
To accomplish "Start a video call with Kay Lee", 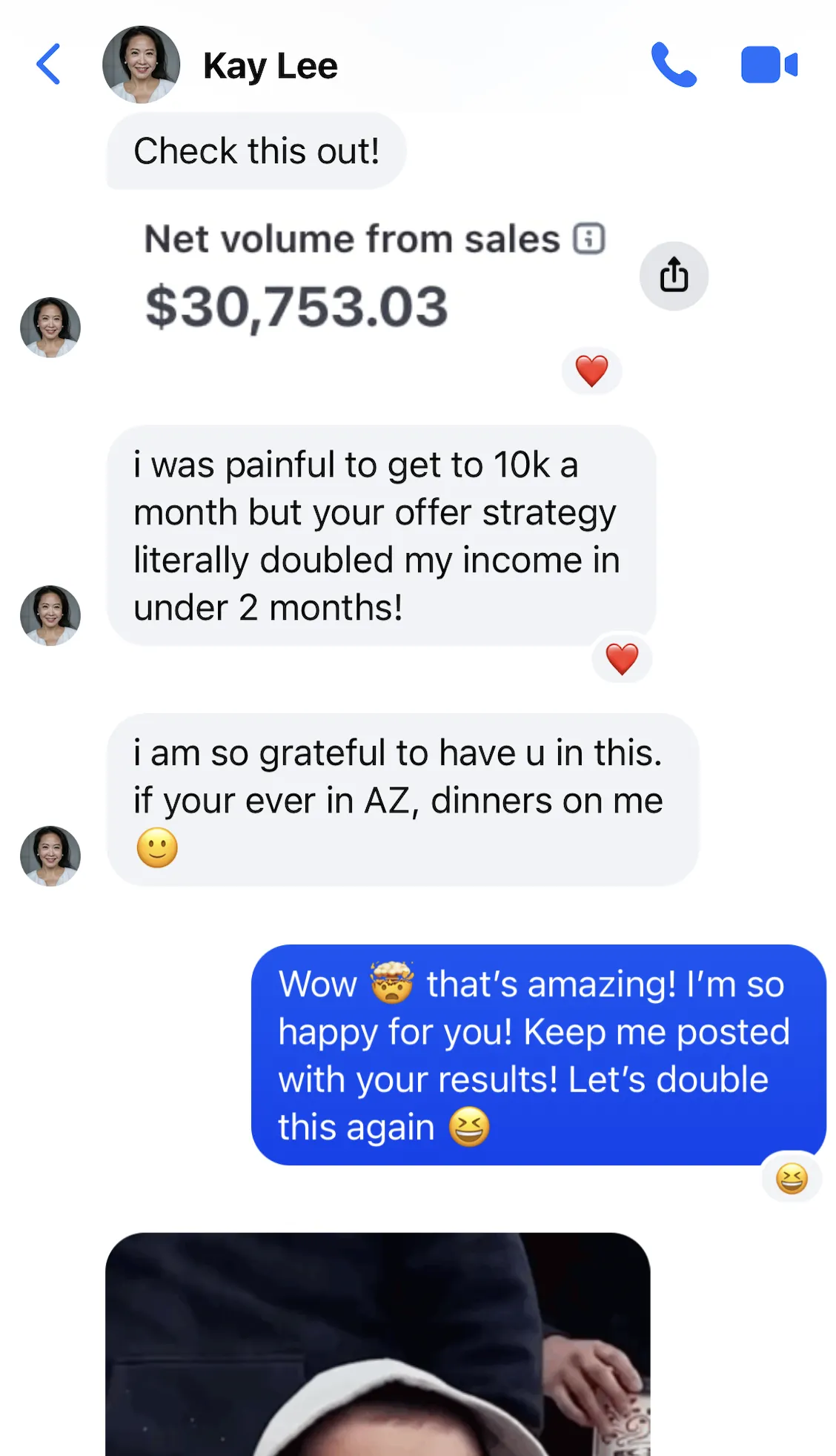I will point(769,64).
